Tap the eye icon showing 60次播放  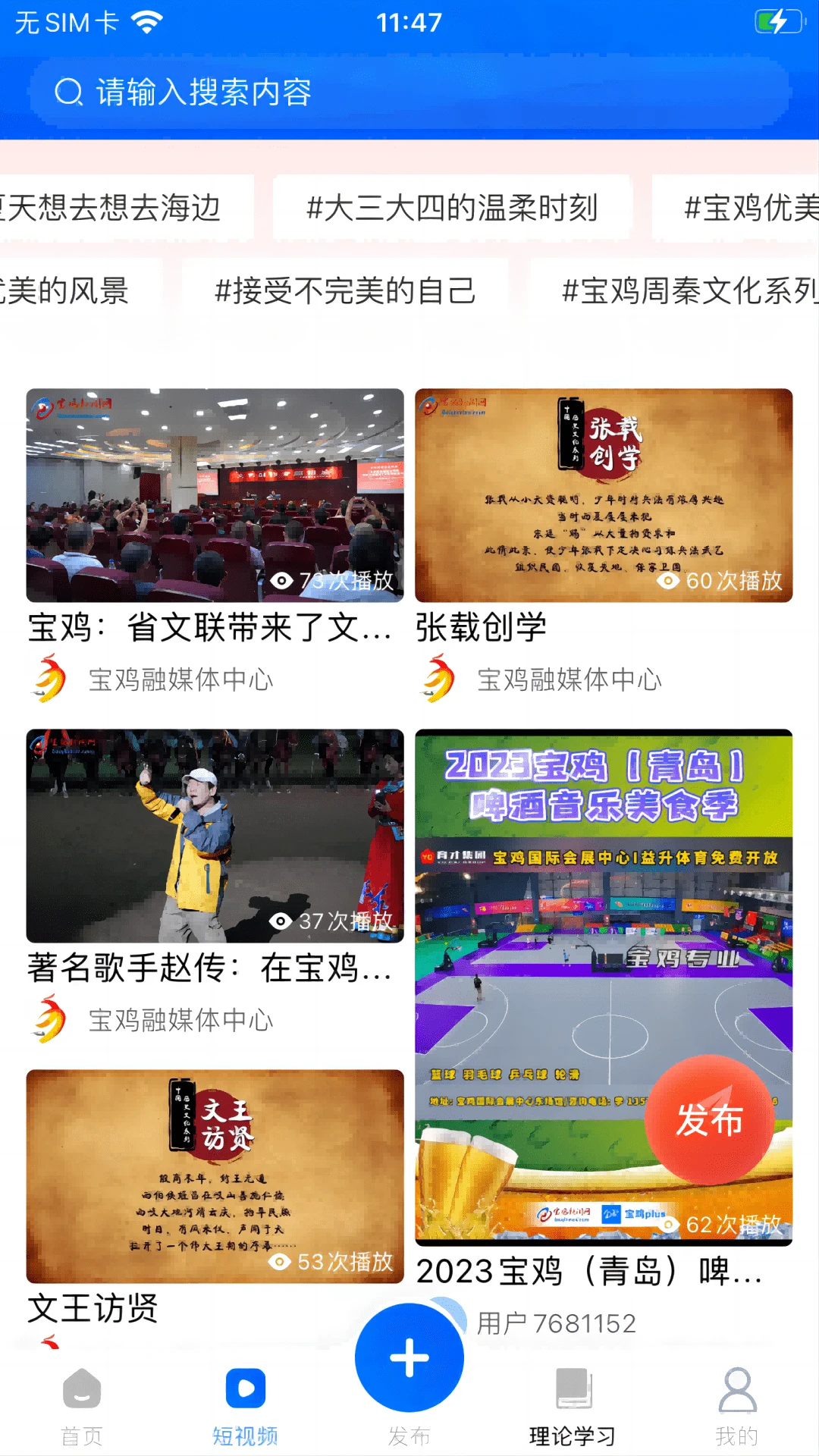click(x=667, y=582)
